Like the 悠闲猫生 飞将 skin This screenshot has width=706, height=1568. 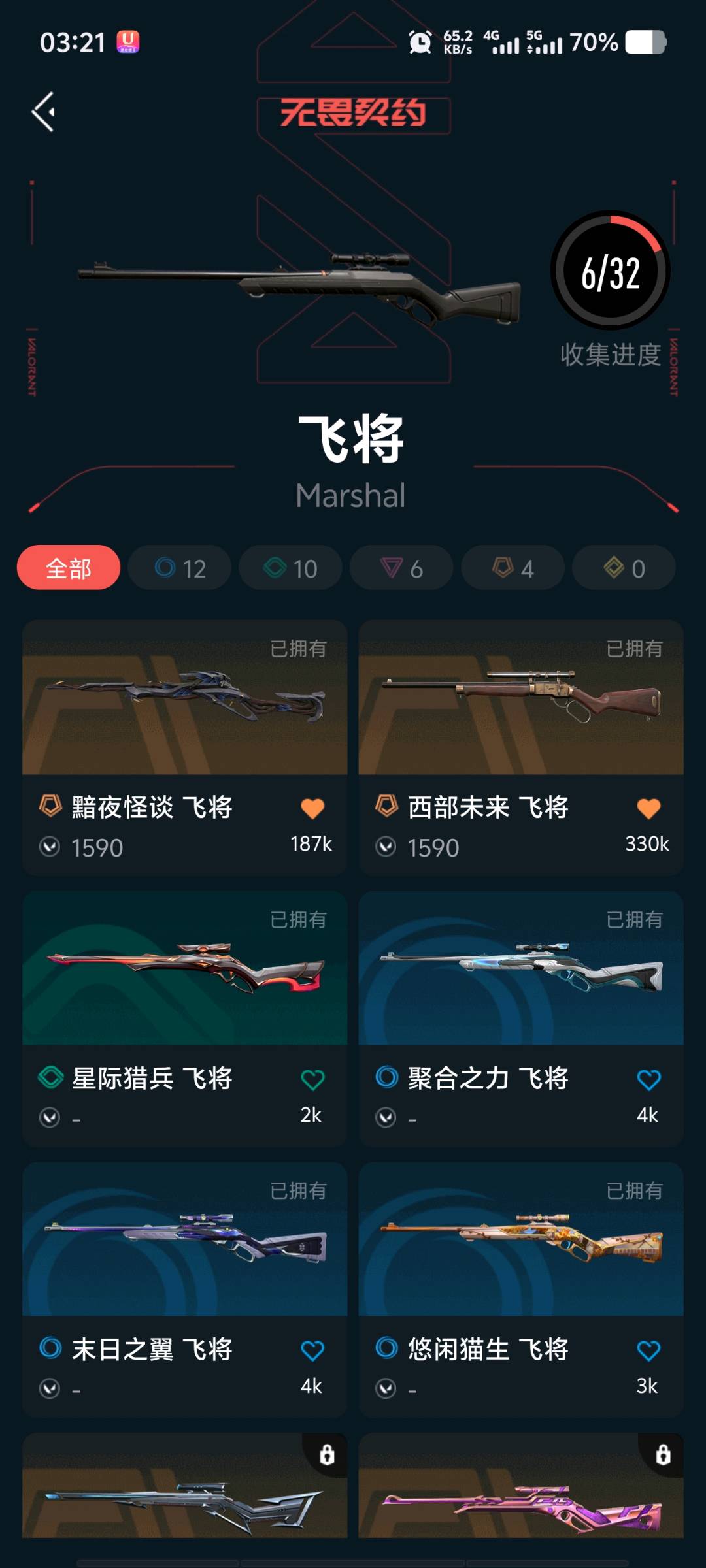click(648, 1350)
